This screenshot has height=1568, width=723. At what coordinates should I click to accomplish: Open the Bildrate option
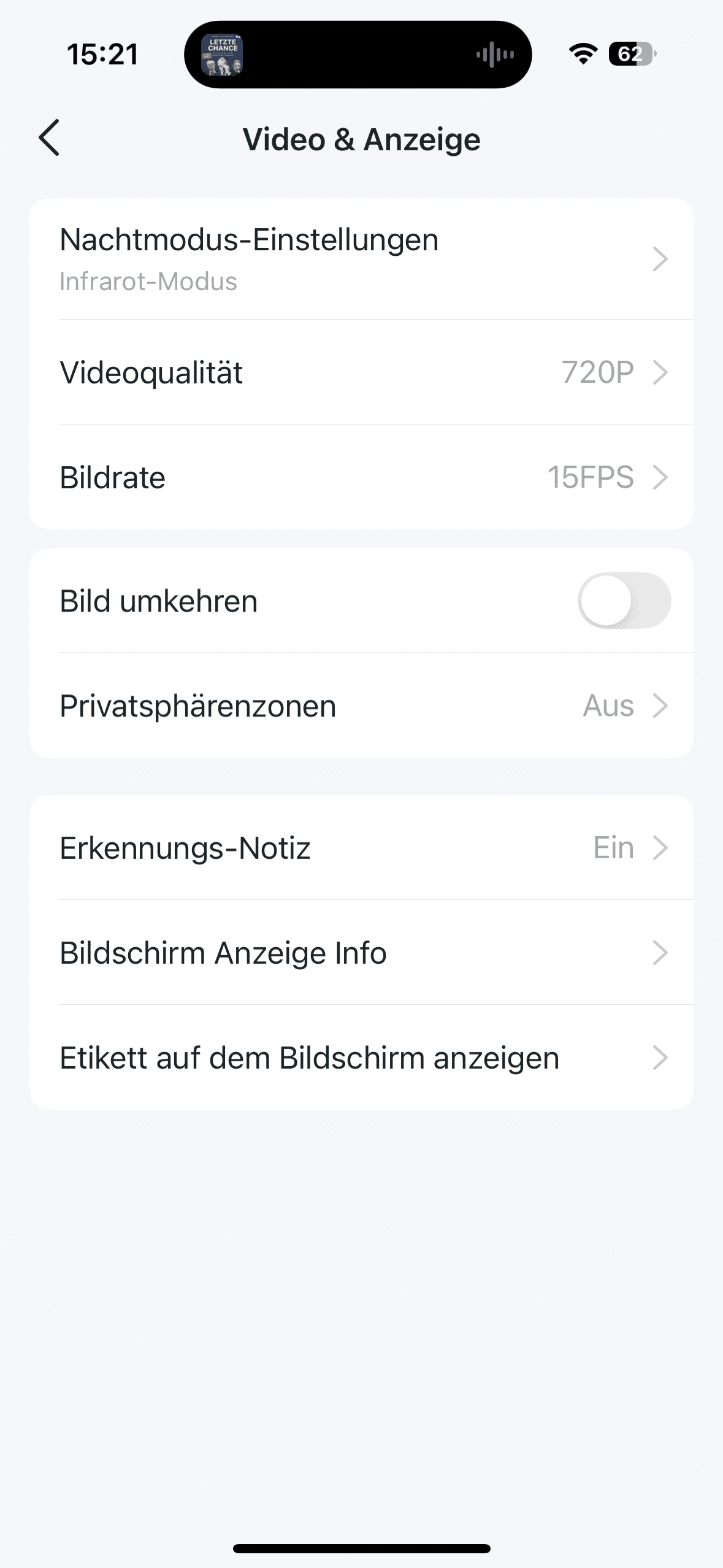click(361, 477)
